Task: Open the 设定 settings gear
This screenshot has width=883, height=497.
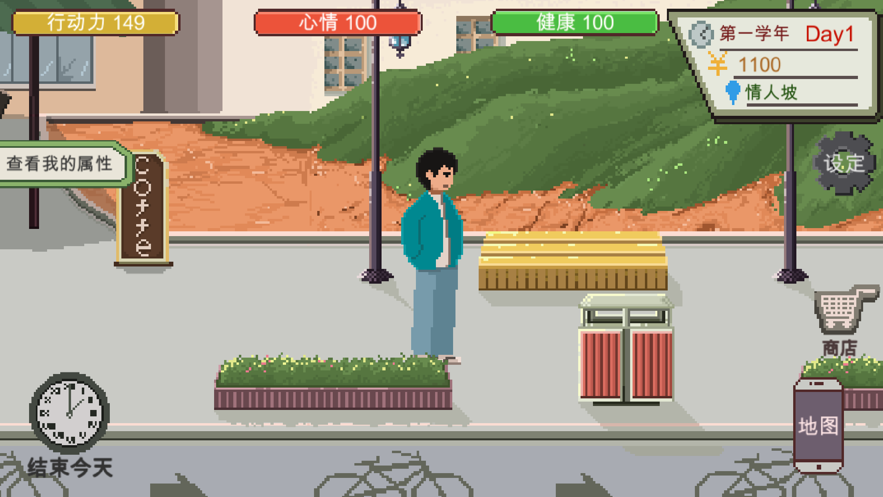Action: pyautogui.click(x=845, y=163)
